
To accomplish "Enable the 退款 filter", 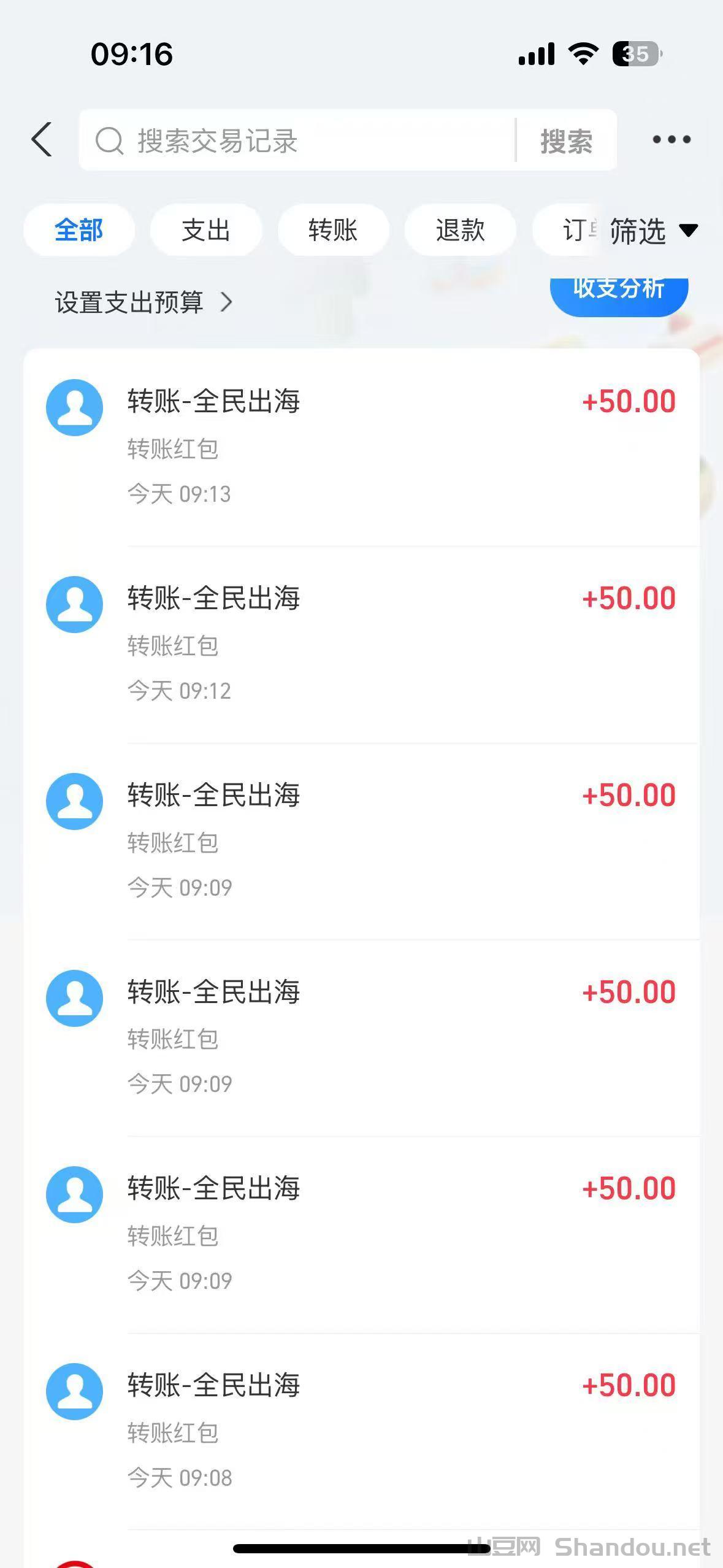I will click(459, 230).
